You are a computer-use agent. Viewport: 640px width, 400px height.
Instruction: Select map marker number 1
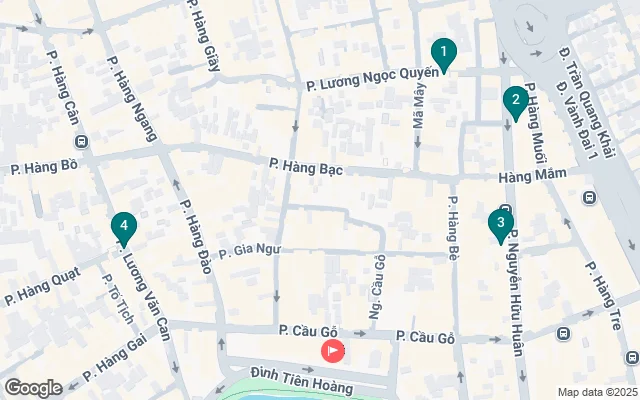tap(443, 52)
